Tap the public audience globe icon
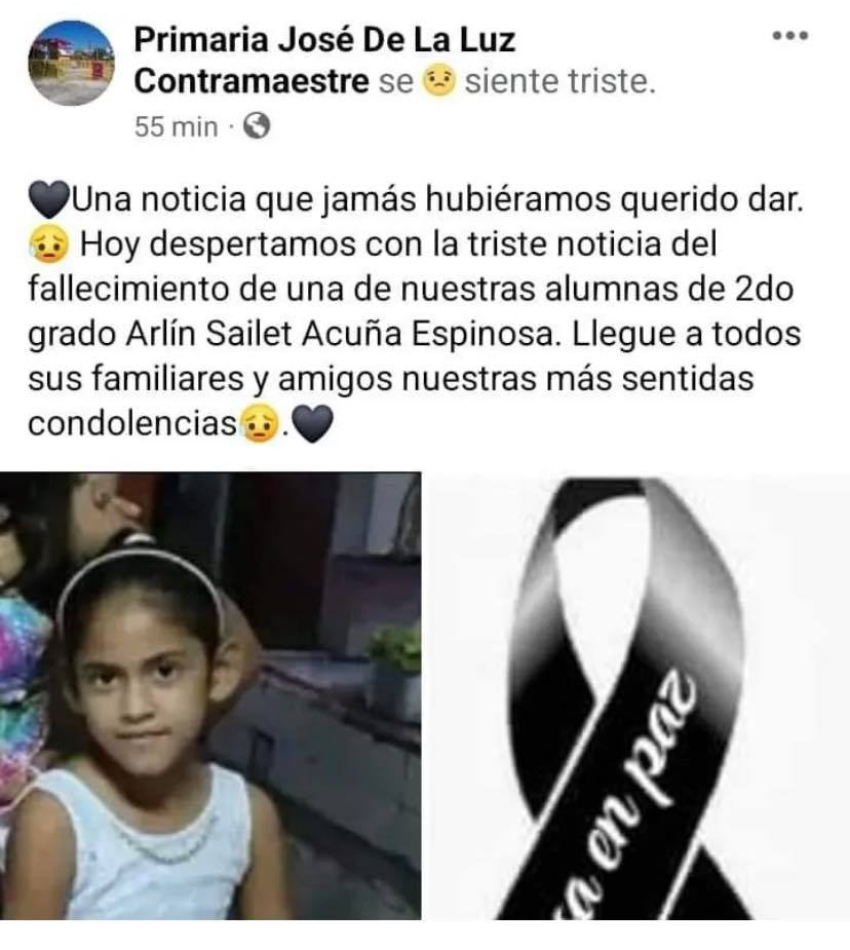This screenshot has width=850, height=950. pyautogui.click(x=257, y=127)
